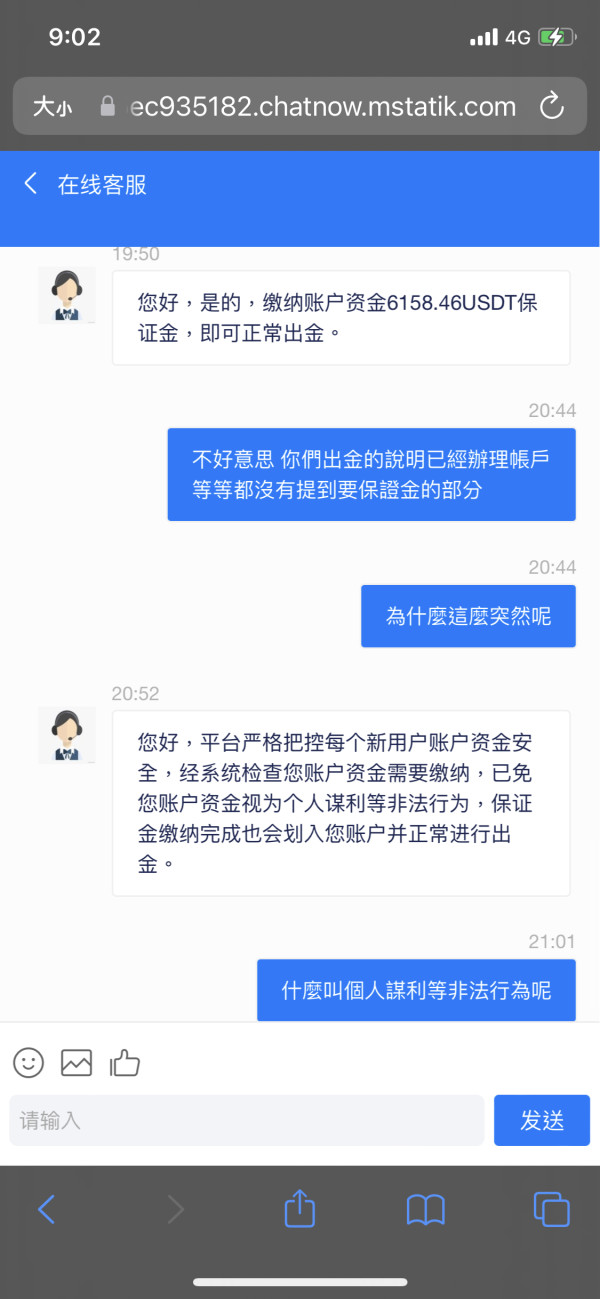The width and height of the screenshot is (600, 1299).
Task: Navigate back in Safari toolbar
Action: click(x=46, y=1210)
